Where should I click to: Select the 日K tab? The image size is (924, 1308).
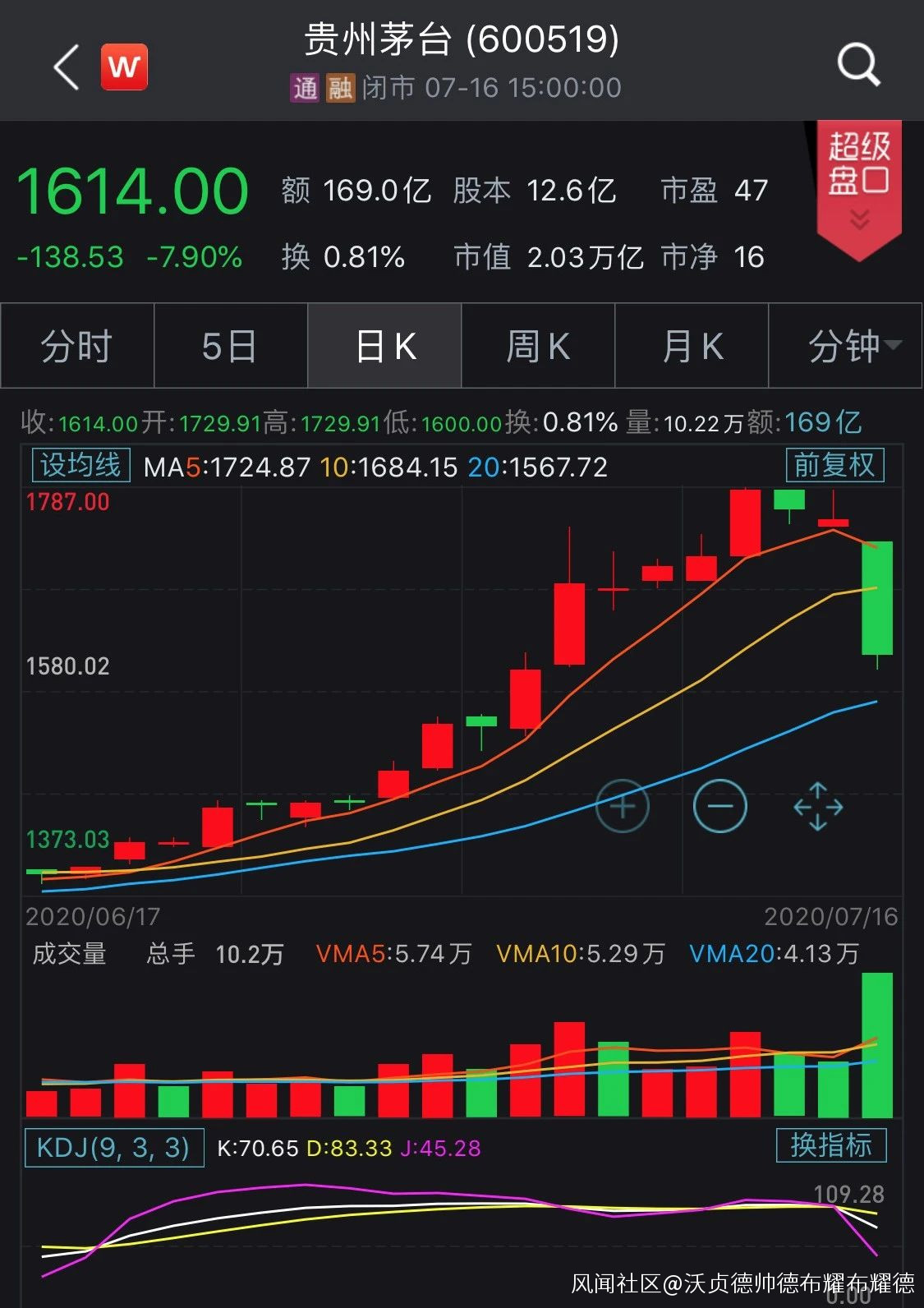[384, 346]
